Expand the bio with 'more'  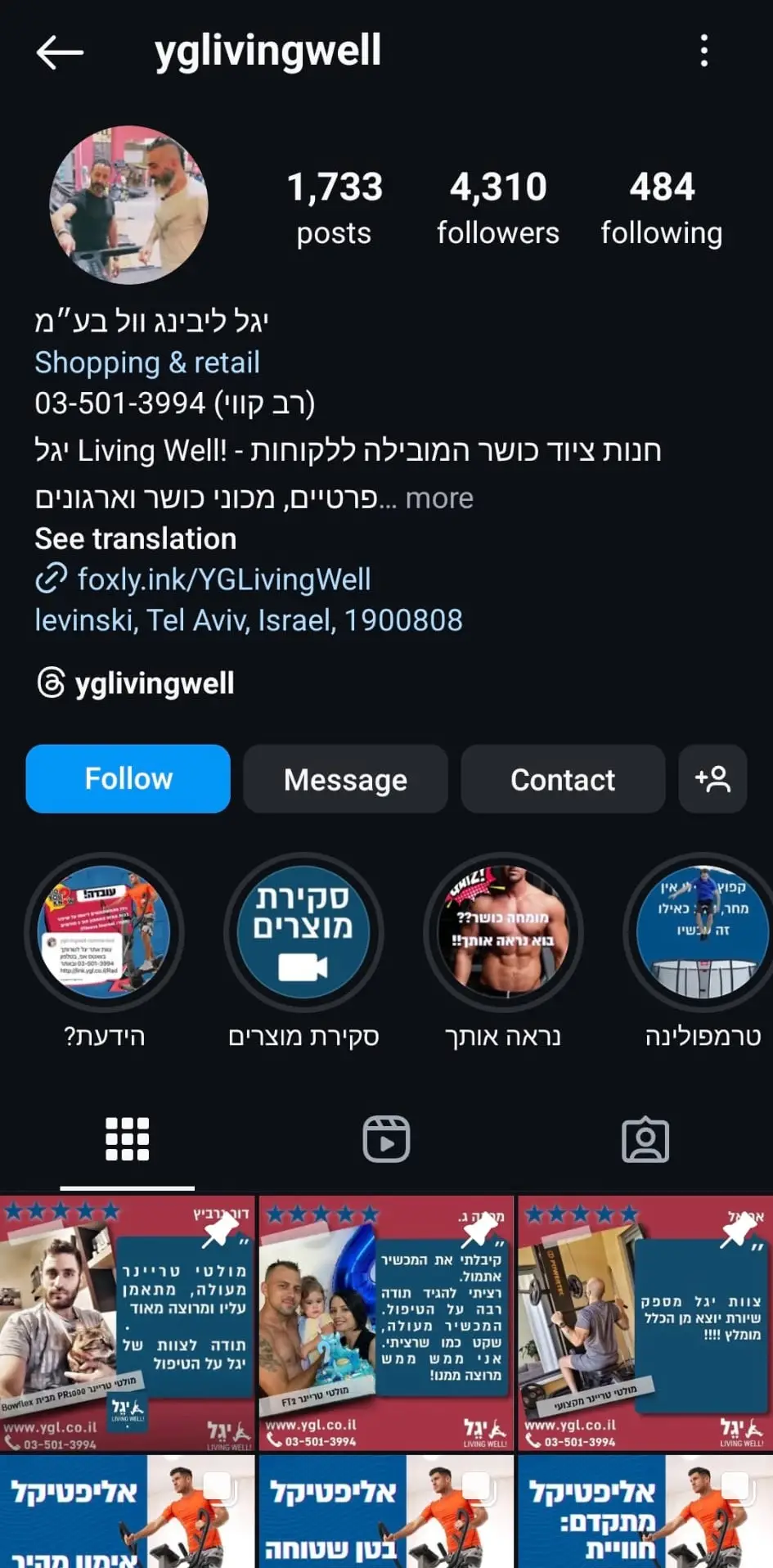coord(439,498)
